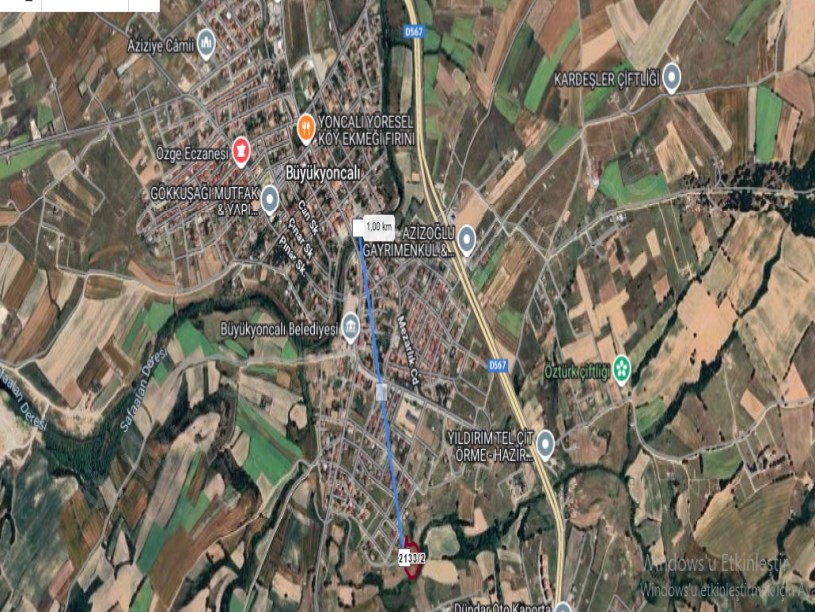Open the Aziziye Camii place marker

[x=206, y=42]
